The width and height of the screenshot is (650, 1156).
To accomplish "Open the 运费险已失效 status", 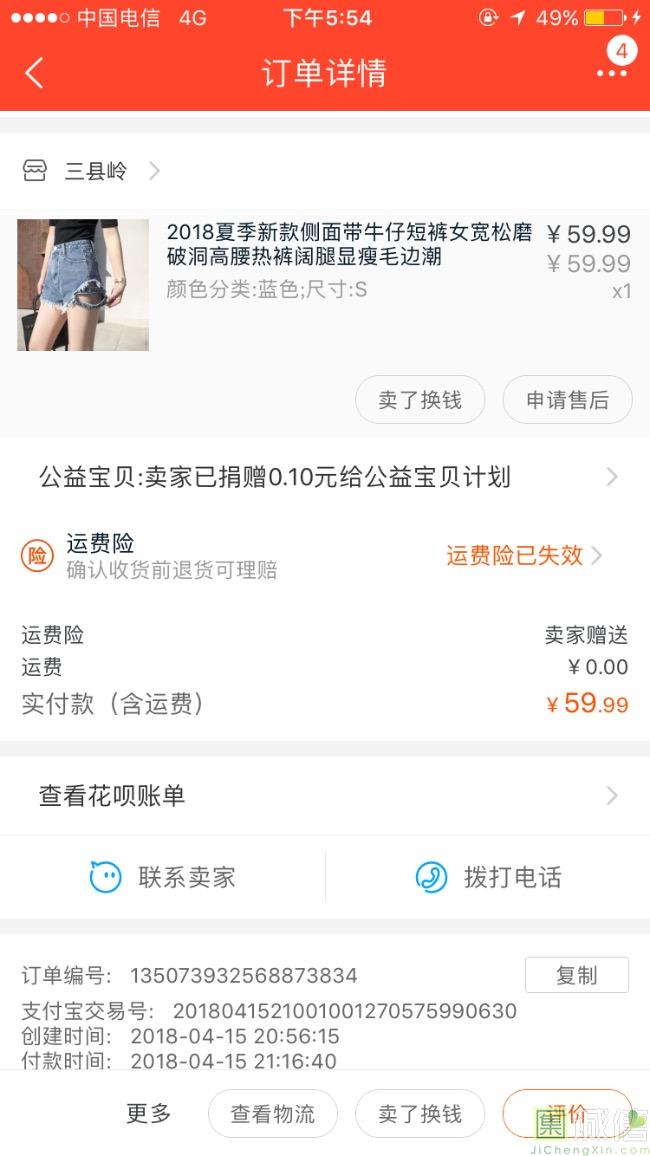I will [x=524, y=555].
